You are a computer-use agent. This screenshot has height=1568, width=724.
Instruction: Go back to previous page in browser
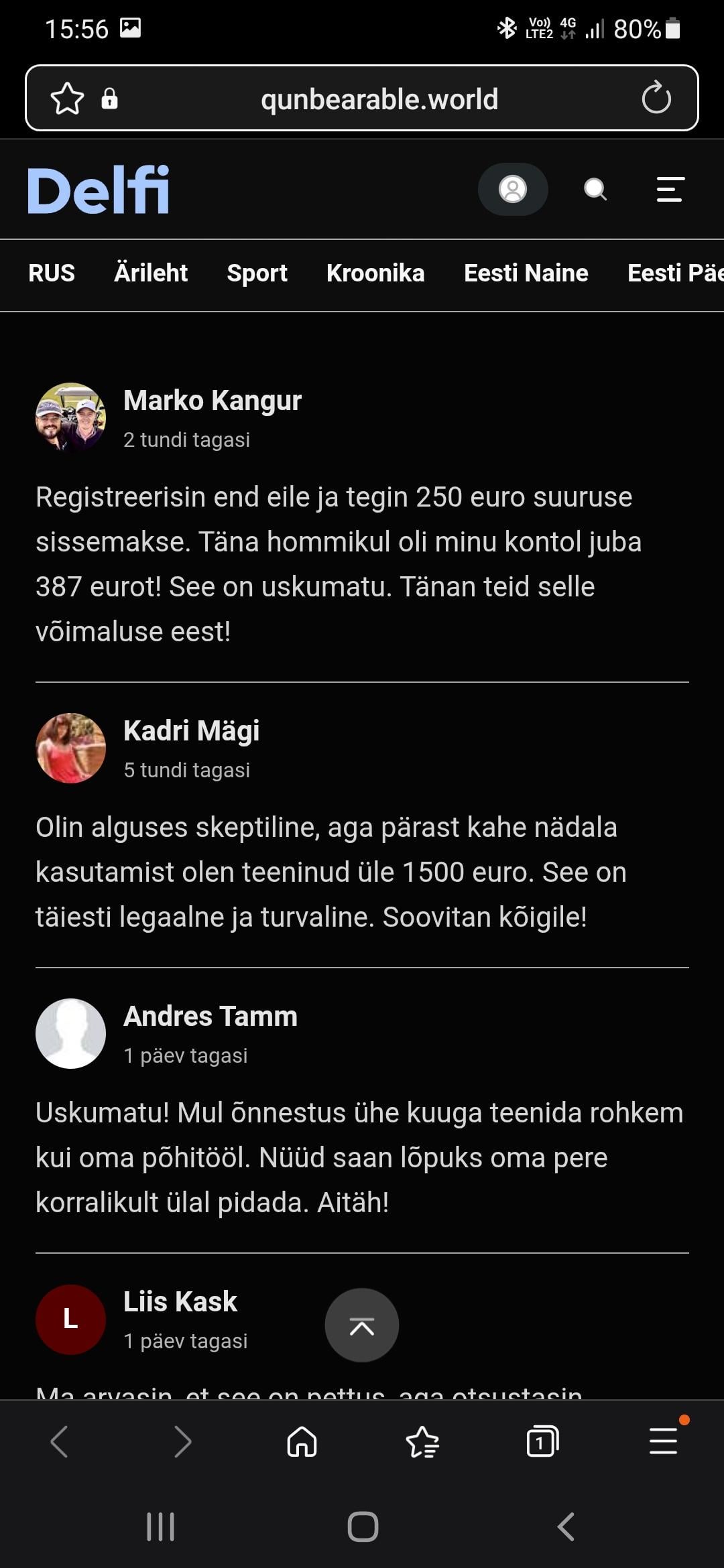pos(60,1441)
